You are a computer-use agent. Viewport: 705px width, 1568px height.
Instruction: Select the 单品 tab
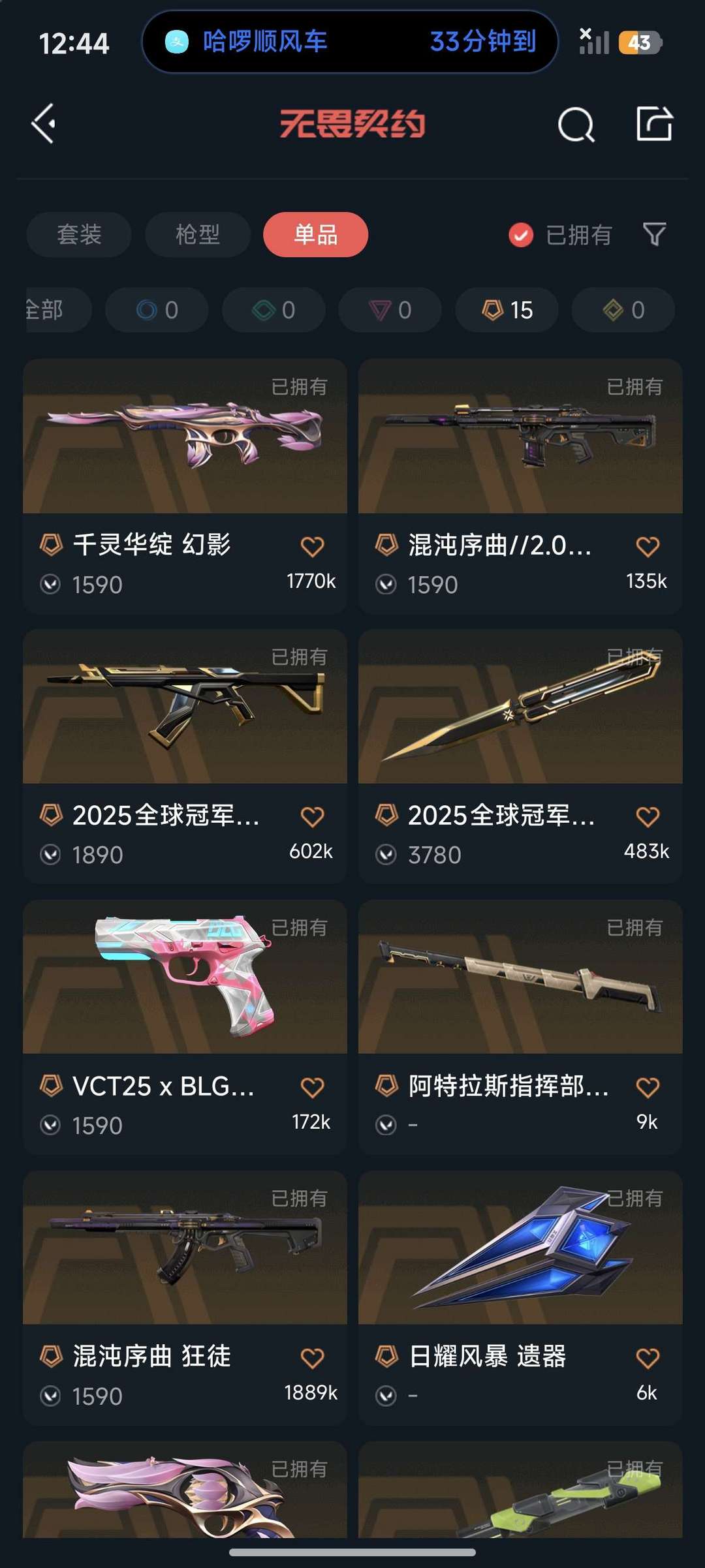[315, 235]
